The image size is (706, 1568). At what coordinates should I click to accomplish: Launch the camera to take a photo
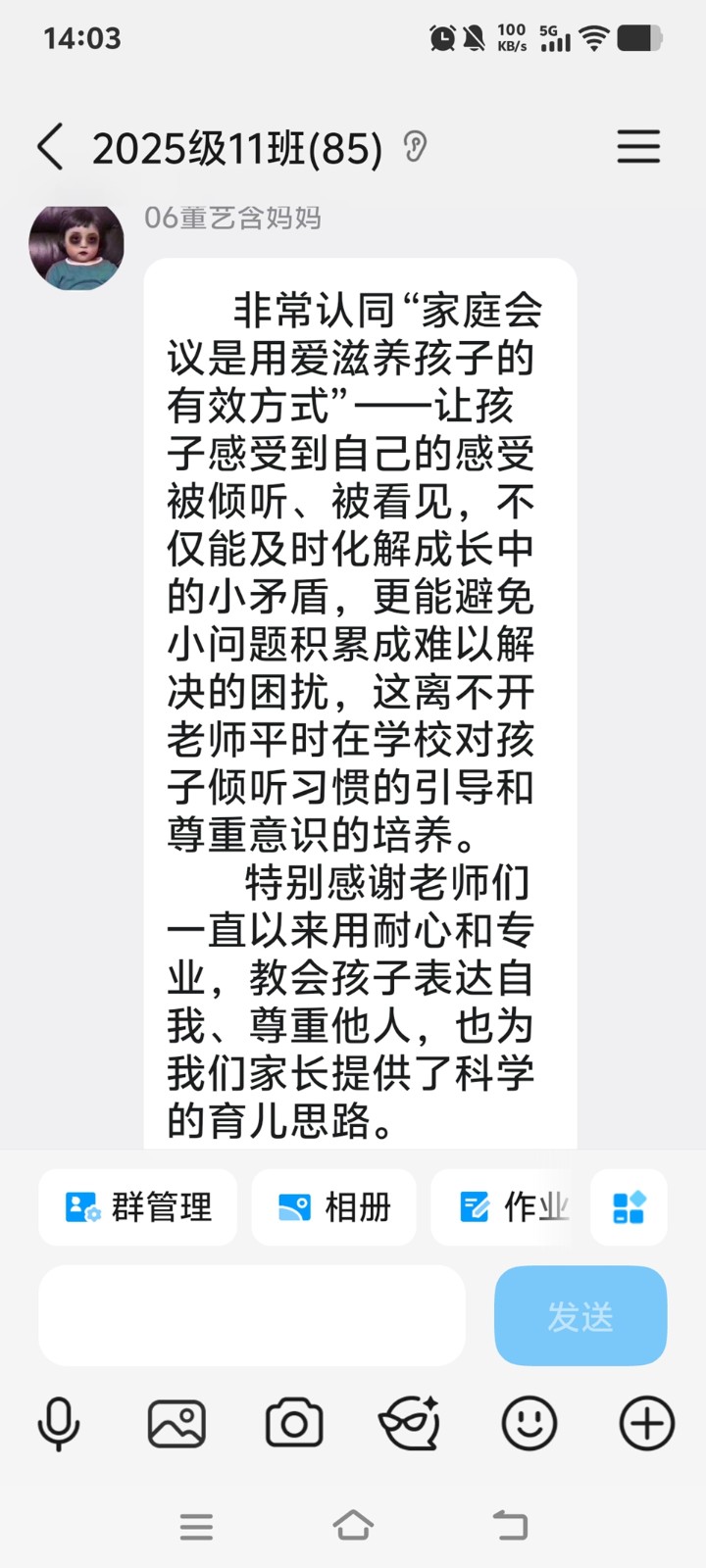click(294, 1423)
